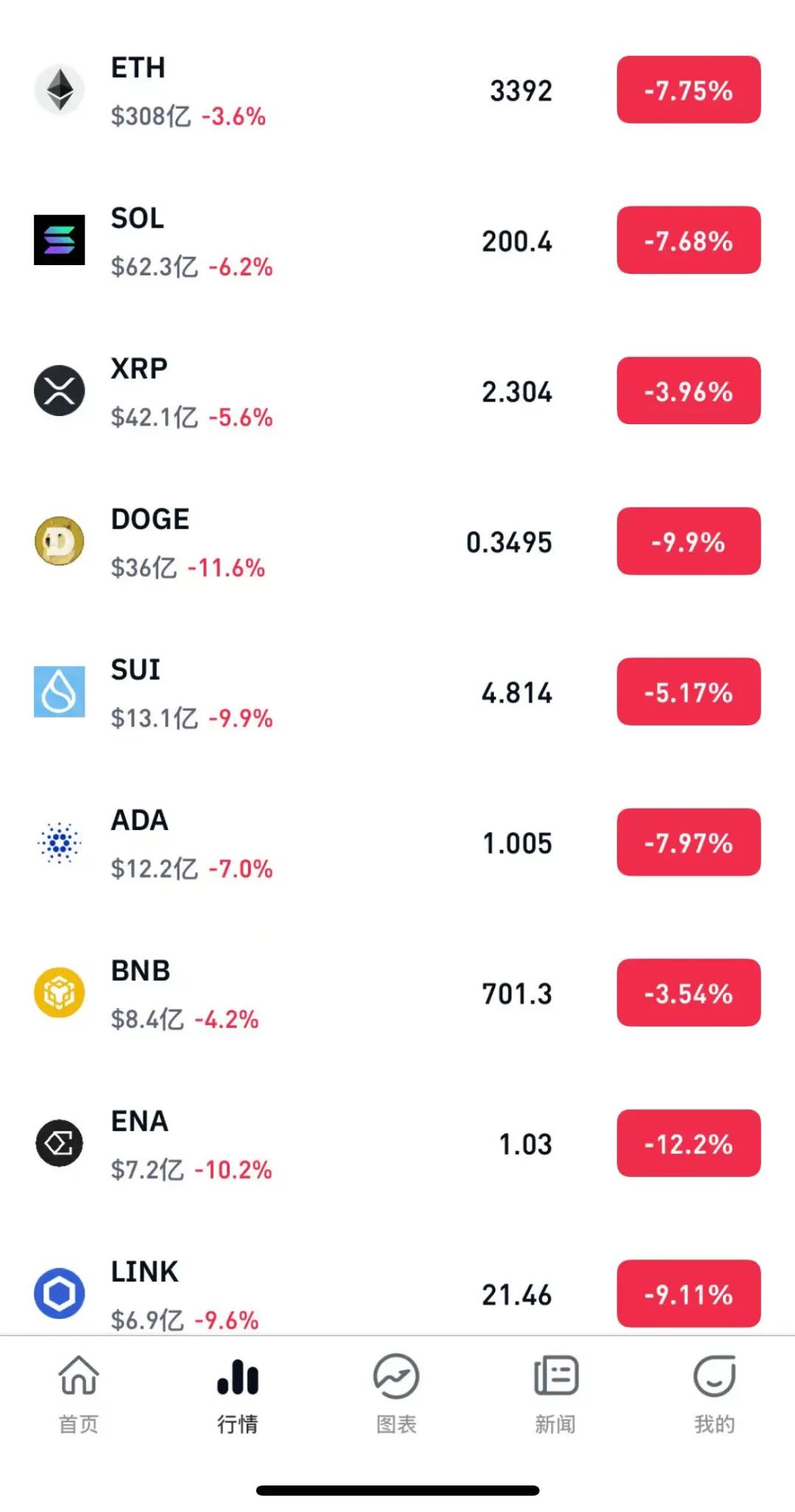Tap the ETH -7.75% change badge
The width and height of the screenshot is (795, 1512).
pos(688,90)
